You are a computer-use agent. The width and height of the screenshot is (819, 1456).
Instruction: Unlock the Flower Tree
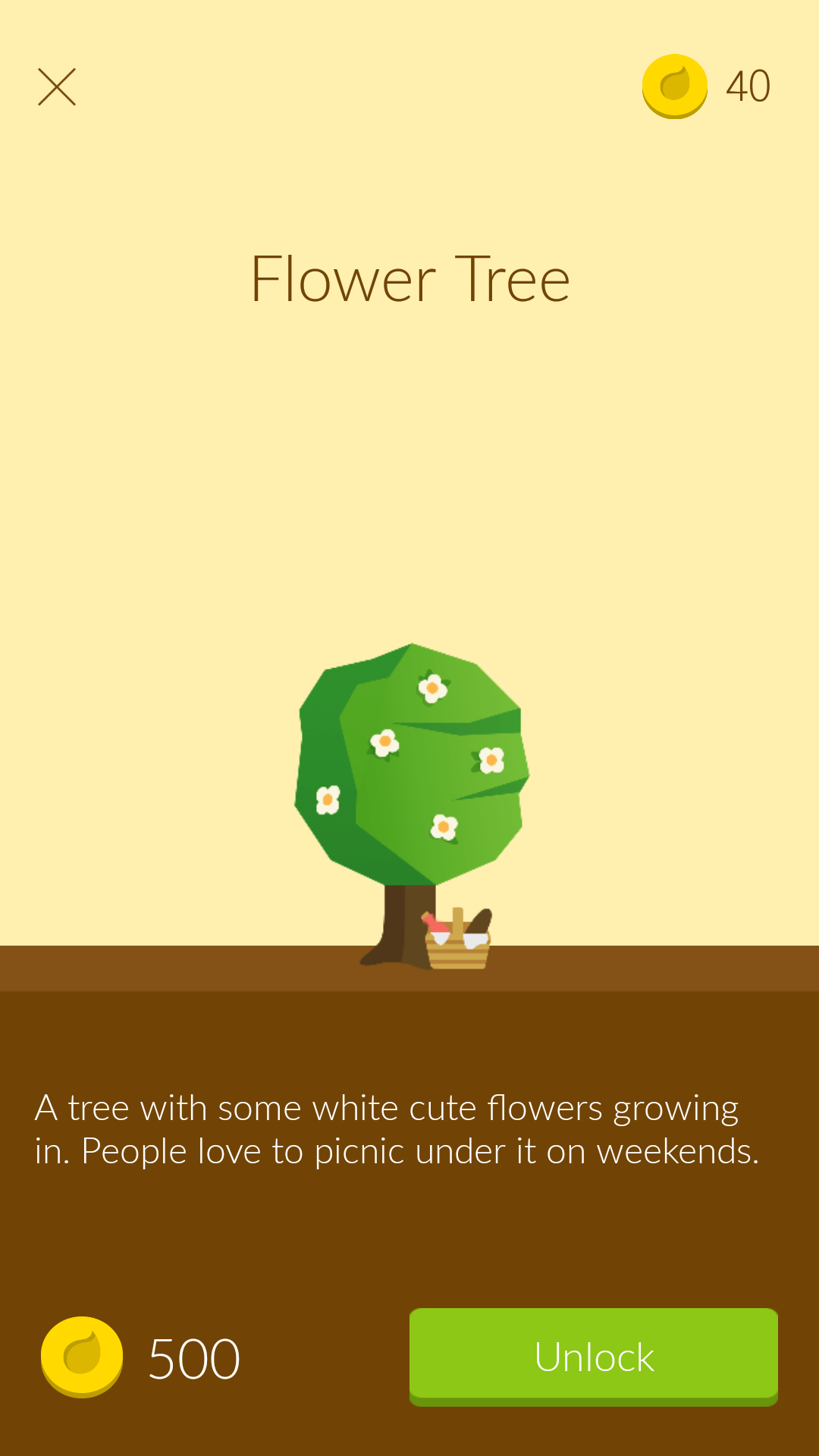click(594, 1357)
